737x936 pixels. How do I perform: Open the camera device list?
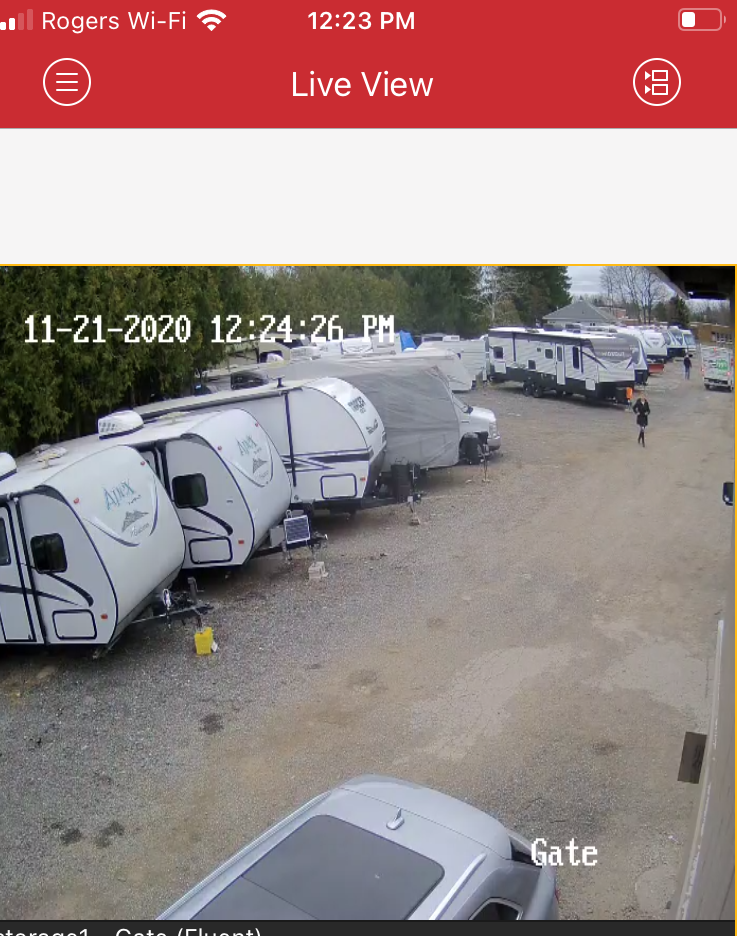click(x=657, y=83)
